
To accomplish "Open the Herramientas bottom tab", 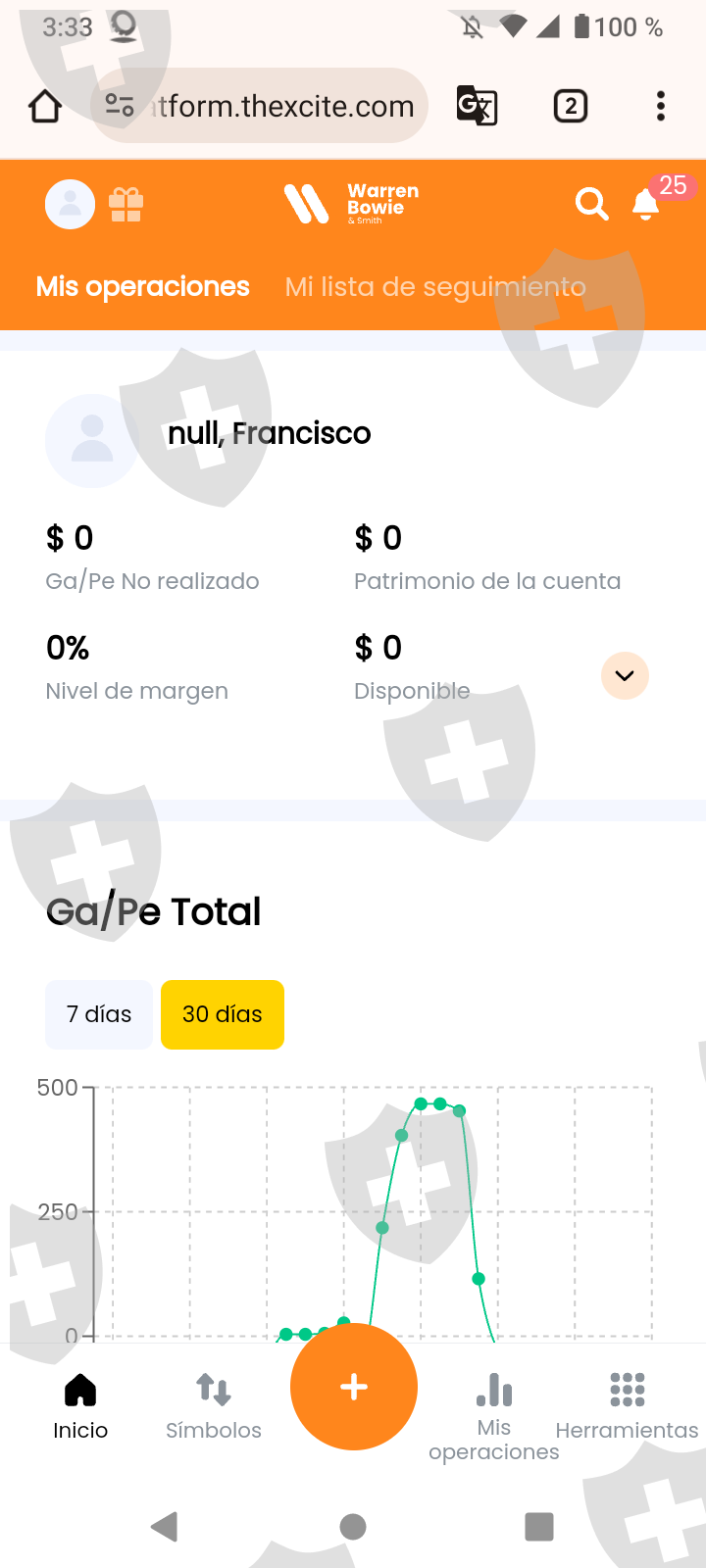I will pos(627,1406).
